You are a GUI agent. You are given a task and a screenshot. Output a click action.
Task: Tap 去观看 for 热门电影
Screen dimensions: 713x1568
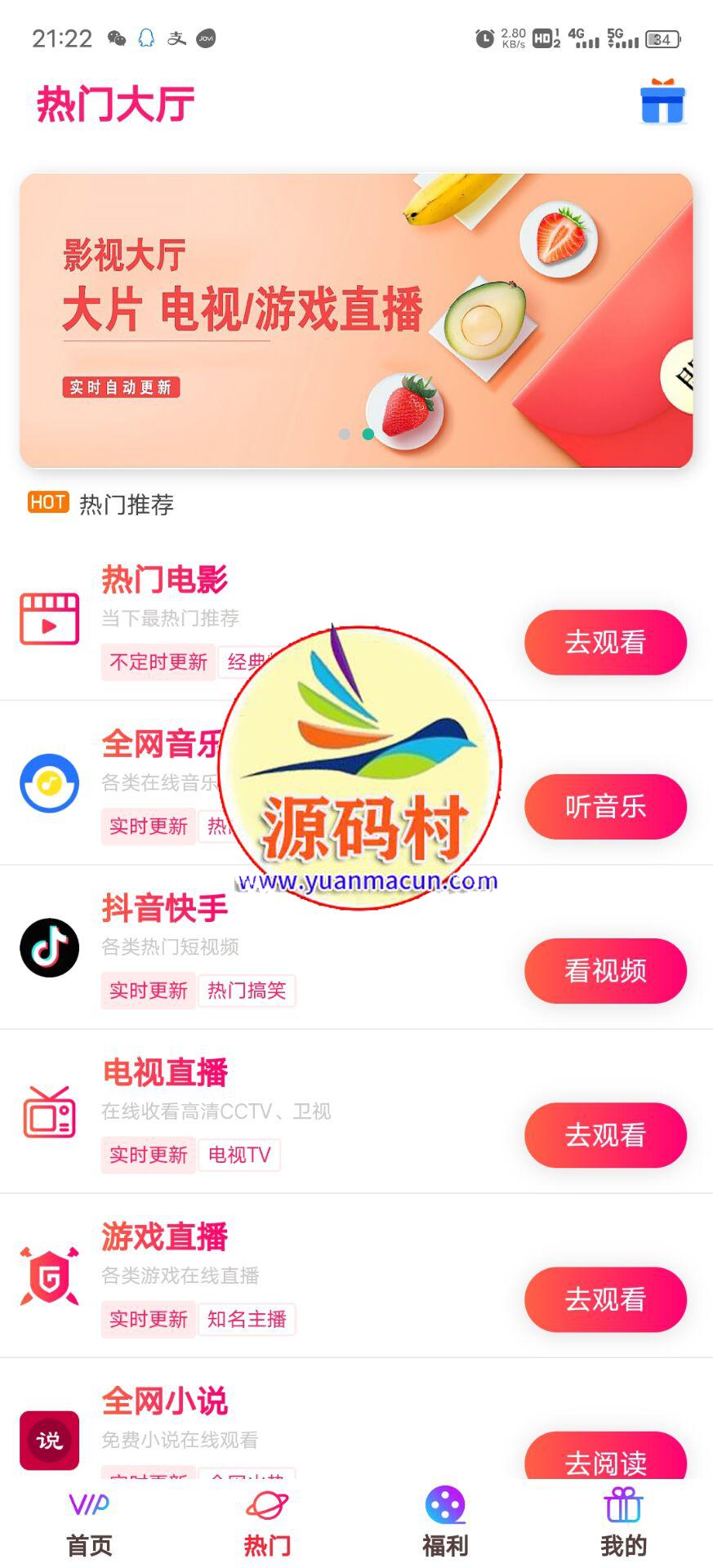coord(605,643)
